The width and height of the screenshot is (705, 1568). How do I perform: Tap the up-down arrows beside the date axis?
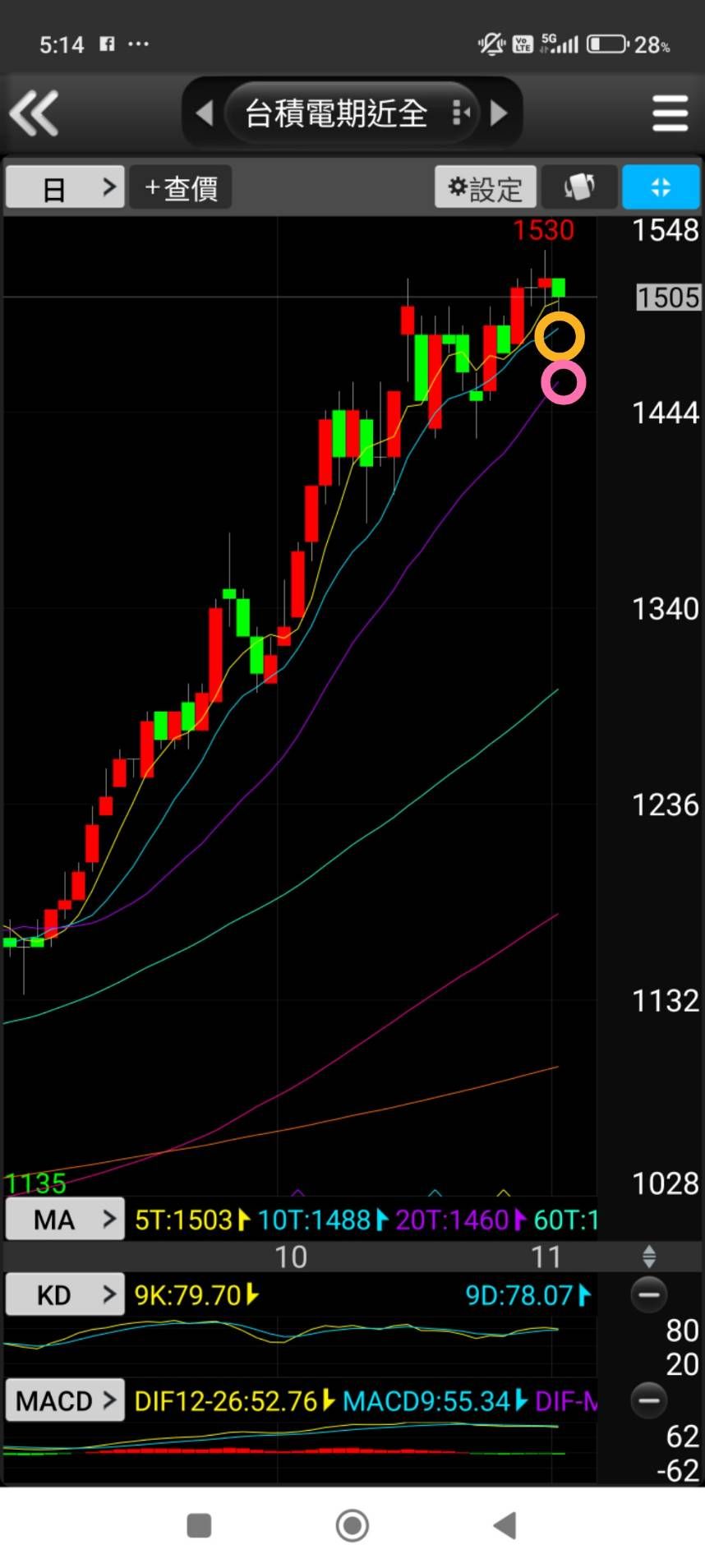point(649,1256)
